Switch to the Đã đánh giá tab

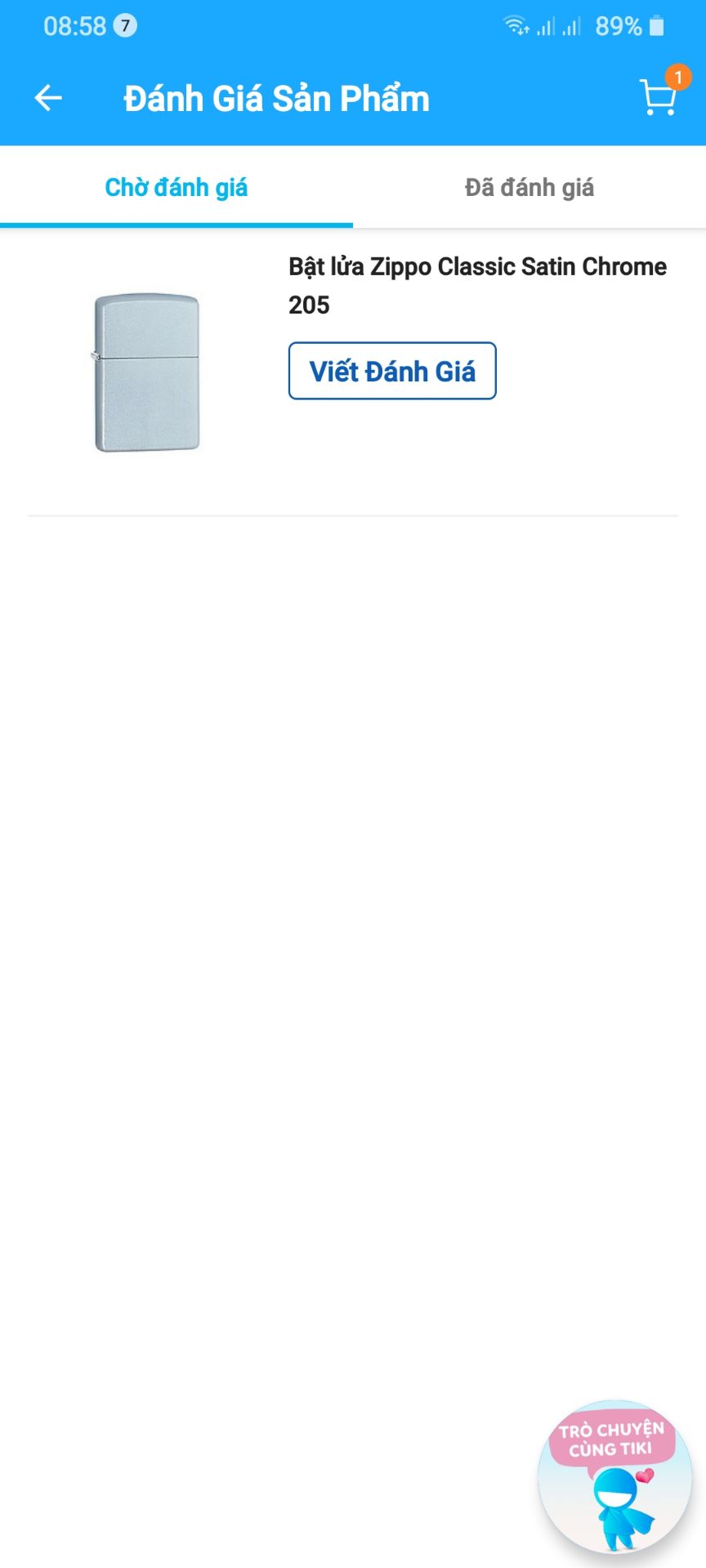[529, 188]
